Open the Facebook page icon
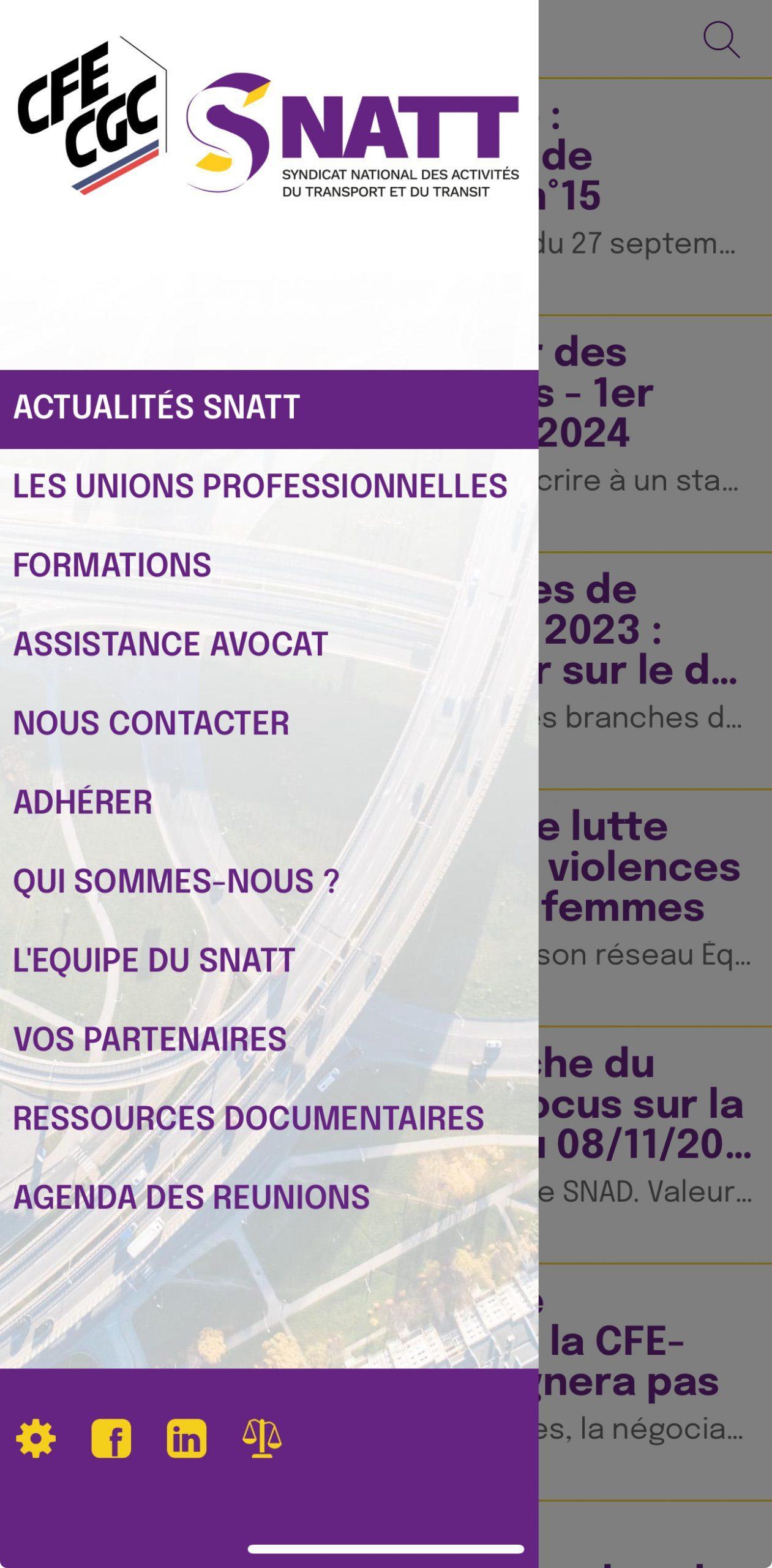 [111, 1438]
